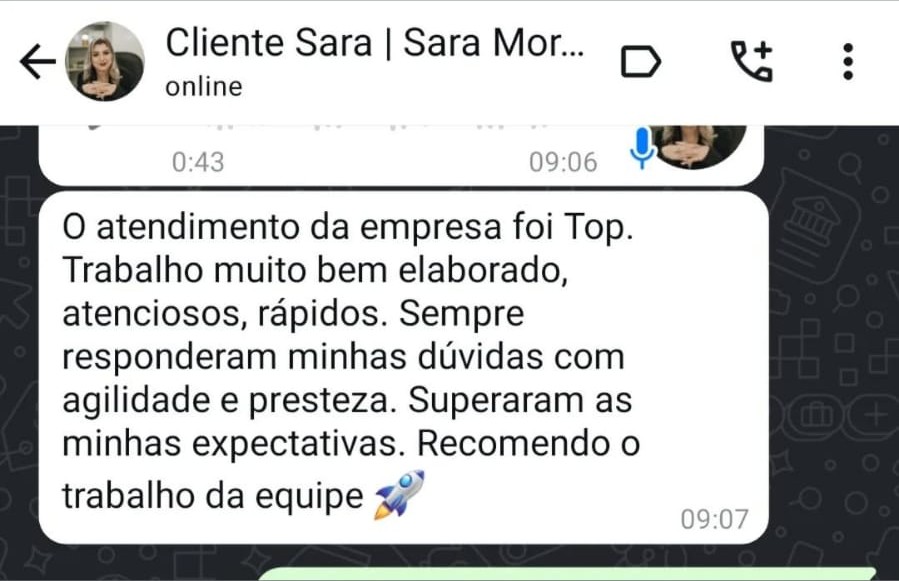This screenshot has width=899, height=581.
Task: Open Cliente Sara's contact profile photo
Action: click(105, 62)
